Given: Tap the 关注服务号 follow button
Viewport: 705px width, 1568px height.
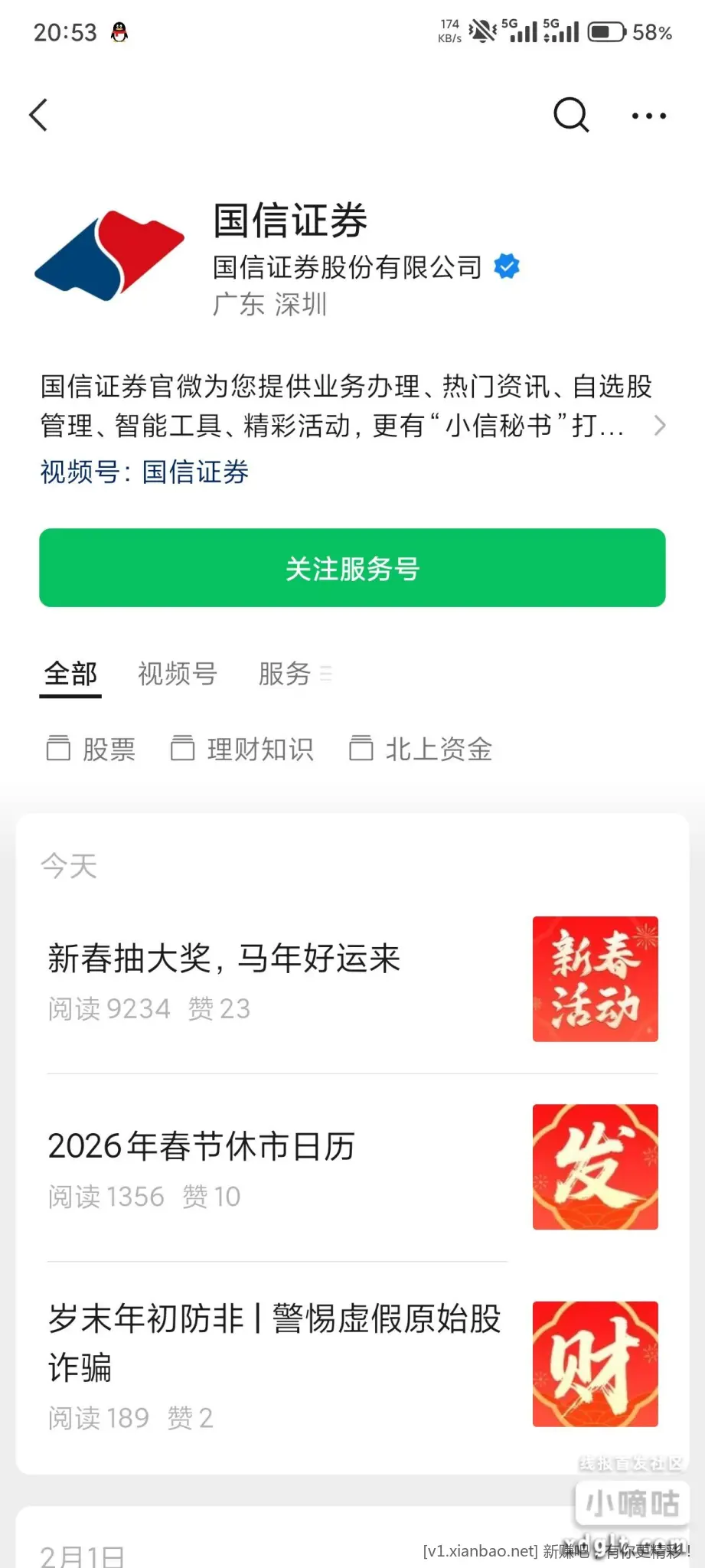Looking at the screenshot, I should tap(352, 568).
